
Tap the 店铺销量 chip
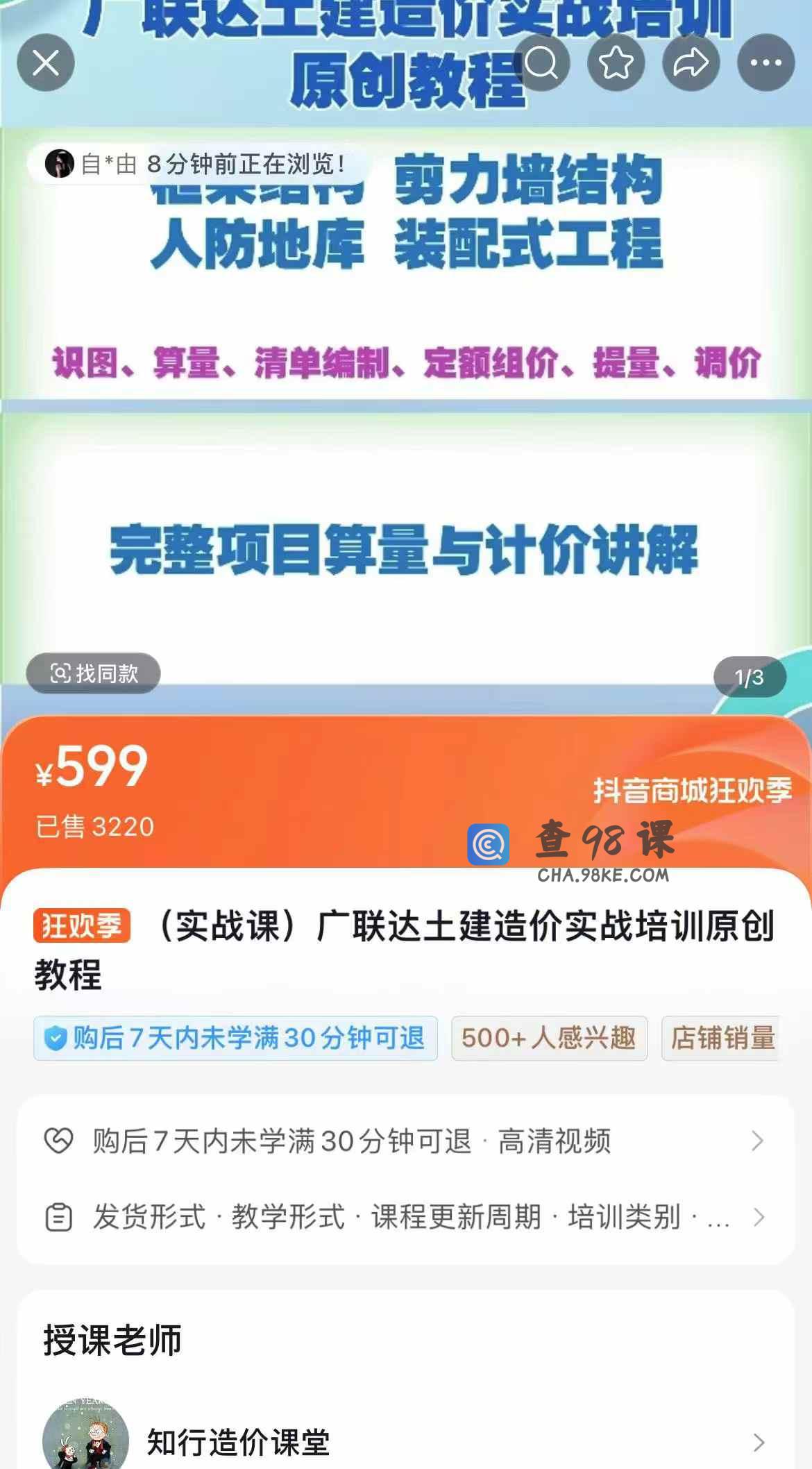point(722,1038)
